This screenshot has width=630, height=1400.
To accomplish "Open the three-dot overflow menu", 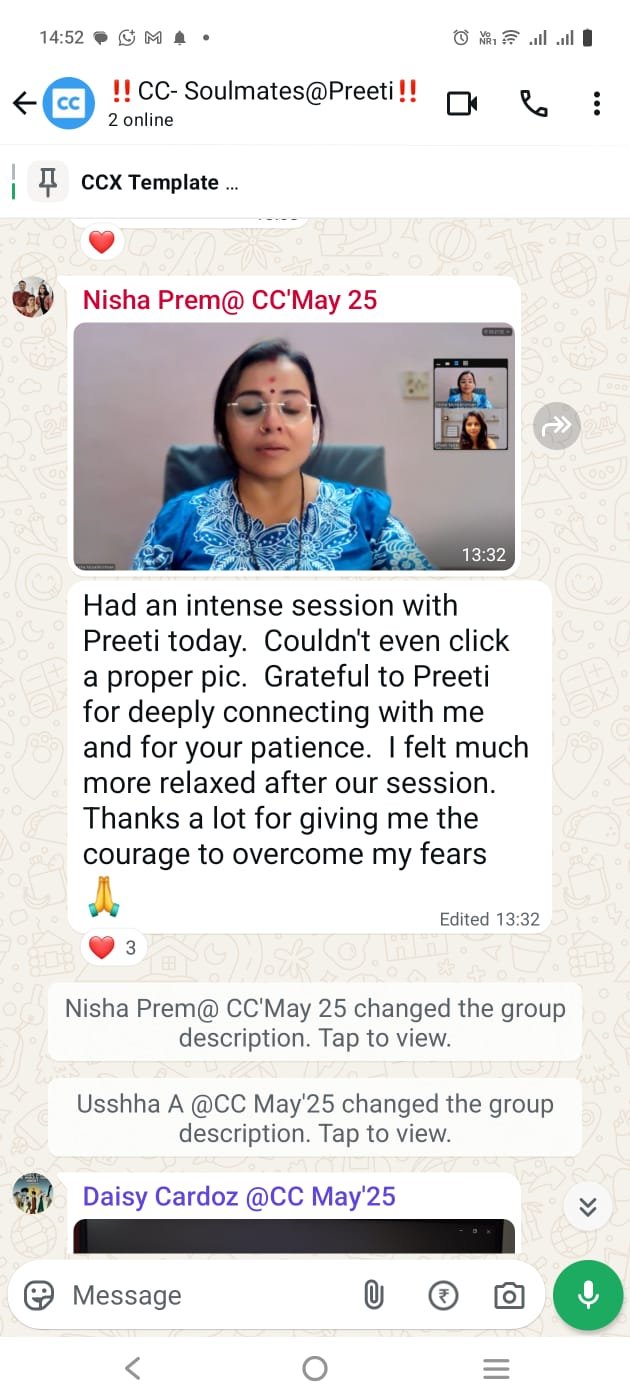I will (596, 103).
